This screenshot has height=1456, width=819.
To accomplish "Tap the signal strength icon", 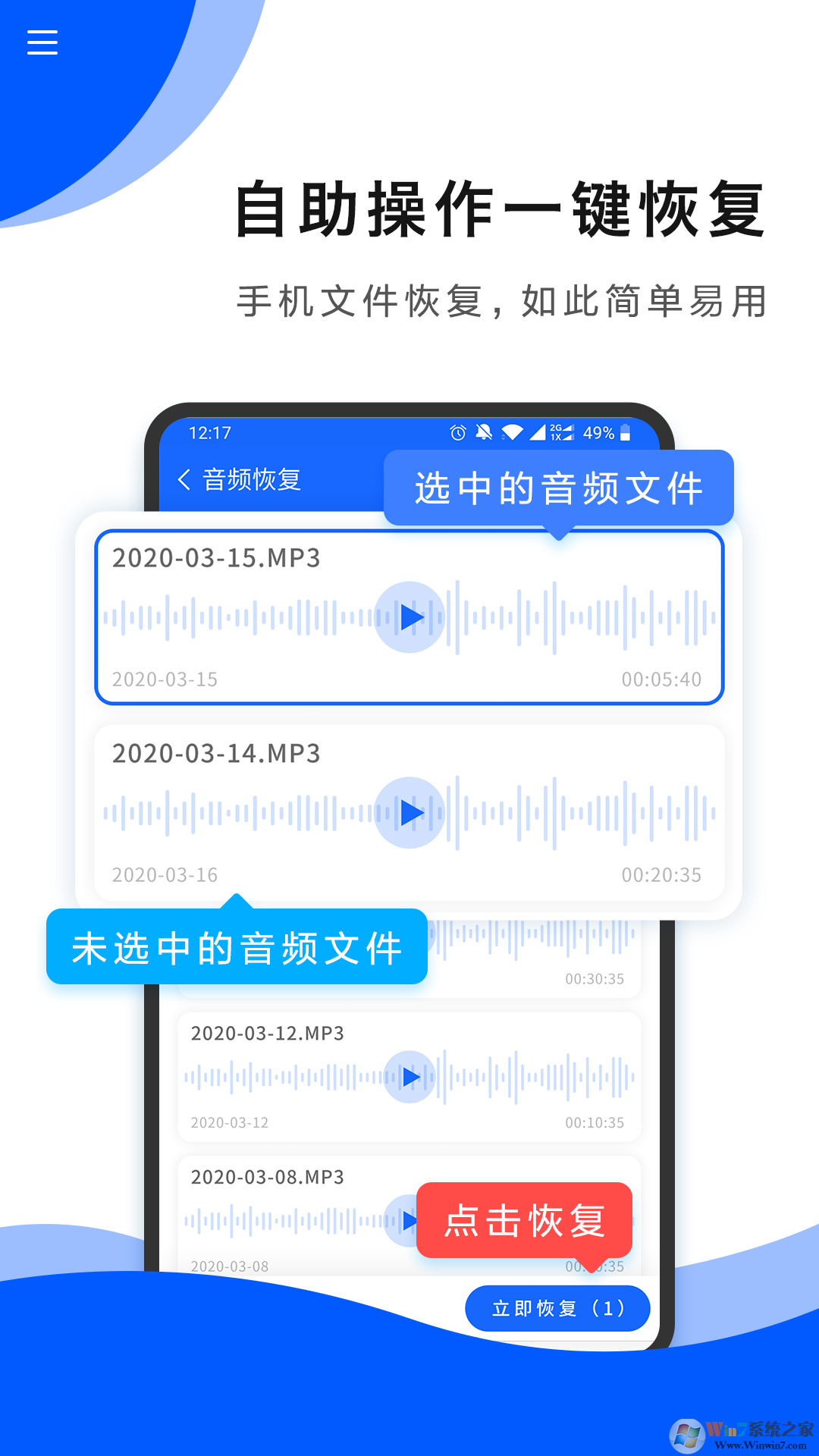I will pyautogui.click(x=537, y=432).
